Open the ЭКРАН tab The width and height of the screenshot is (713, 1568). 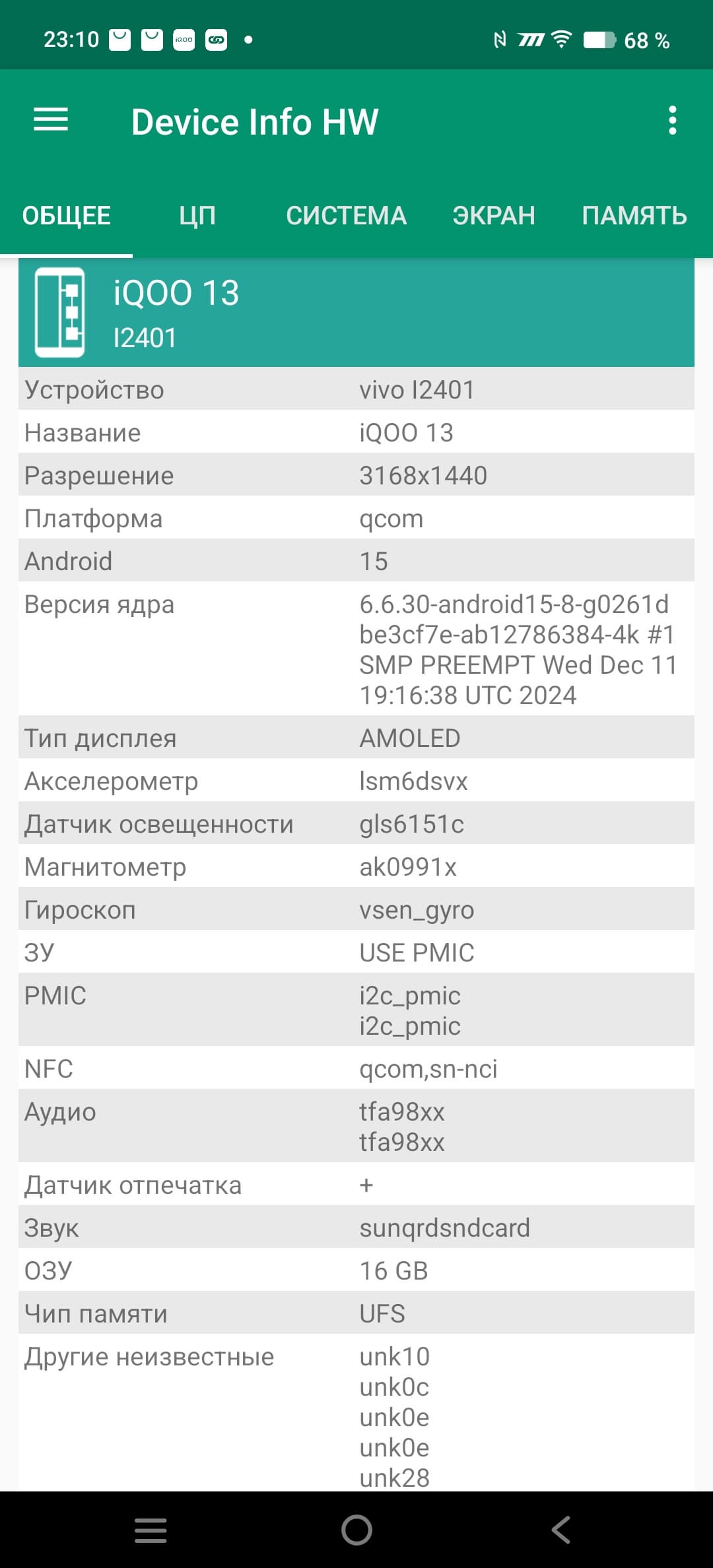(x=494, y=216)
